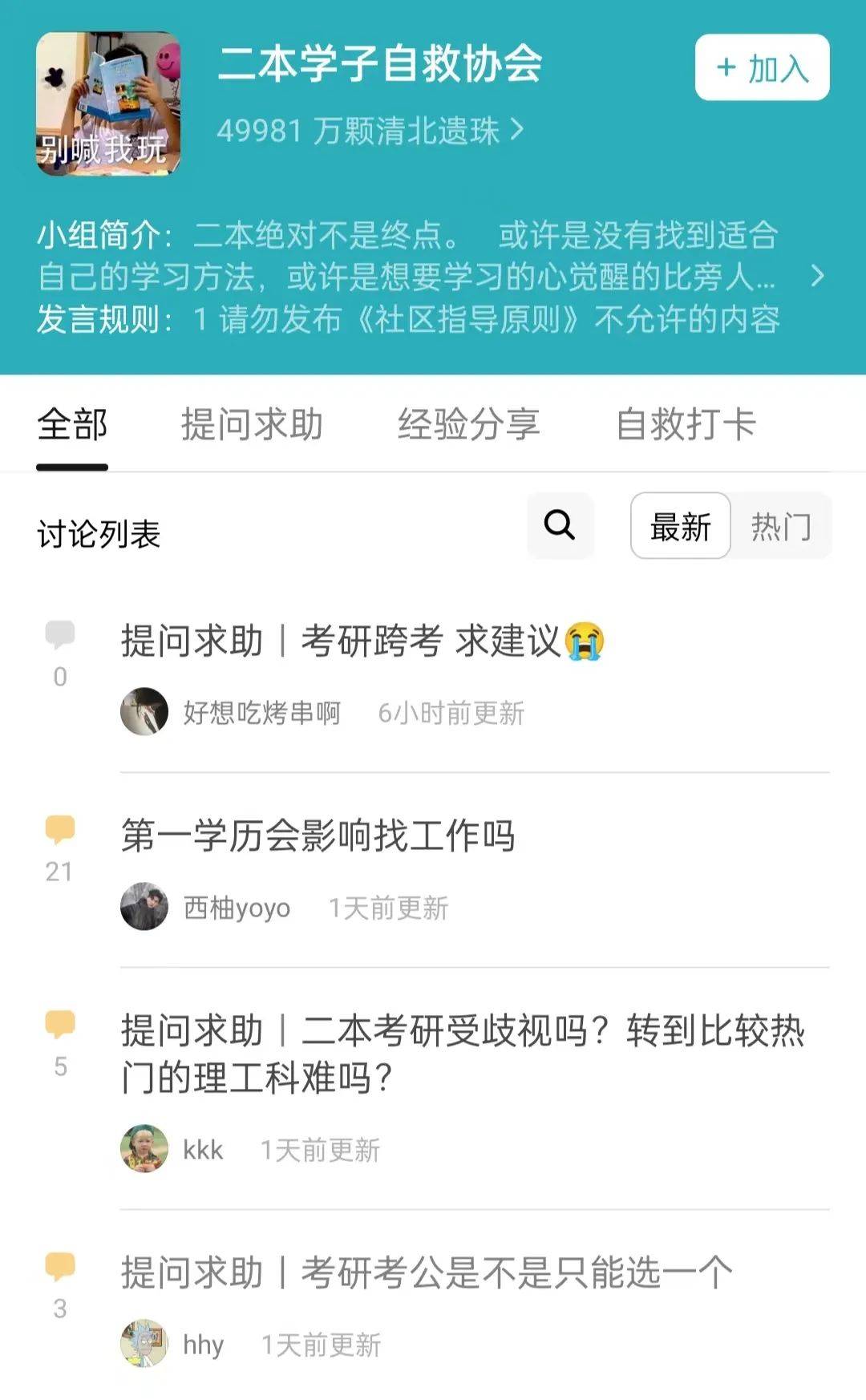Open the post 二本考研受歧视吗
The image size is (866, 1400).
point(462,1052)
